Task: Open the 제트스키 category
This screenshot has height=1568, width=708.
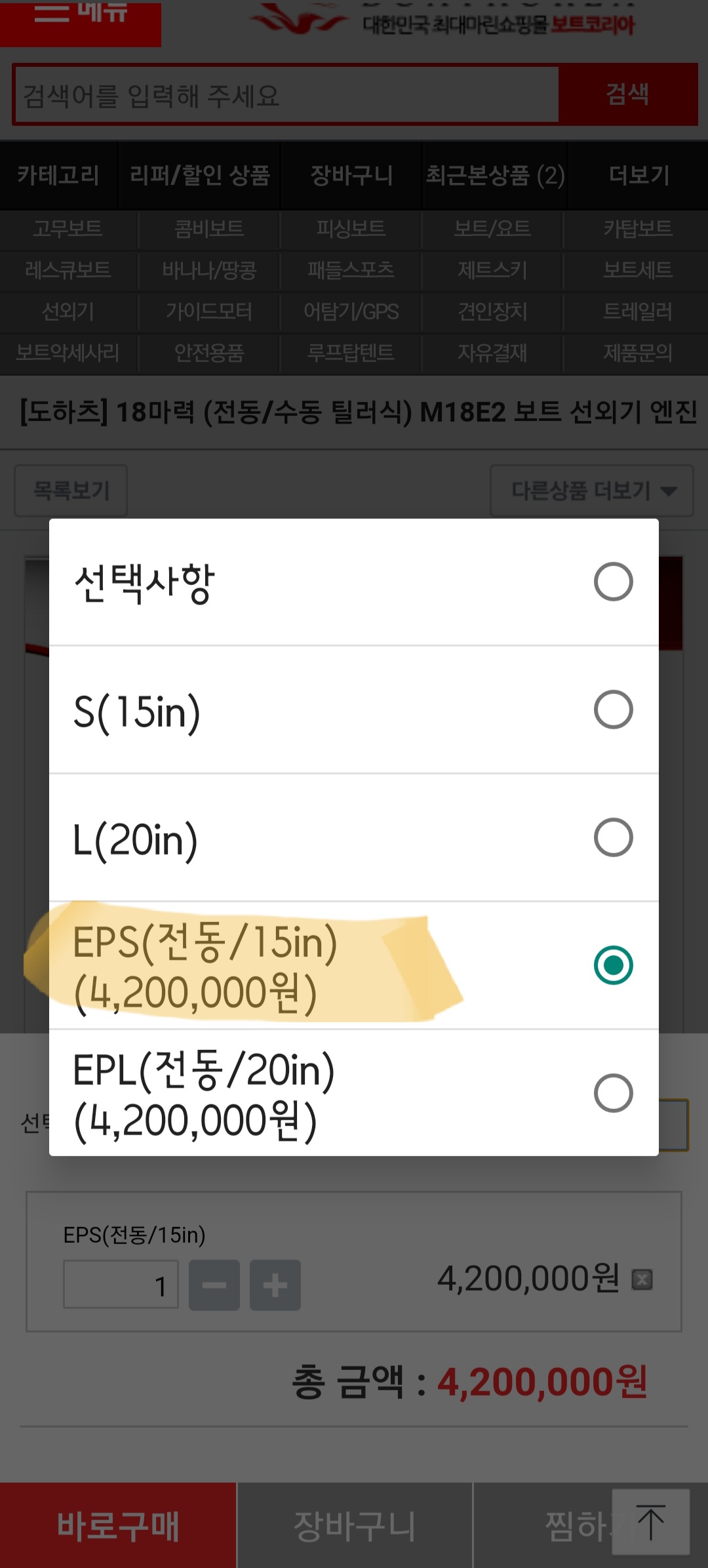Action: (492, 270)
